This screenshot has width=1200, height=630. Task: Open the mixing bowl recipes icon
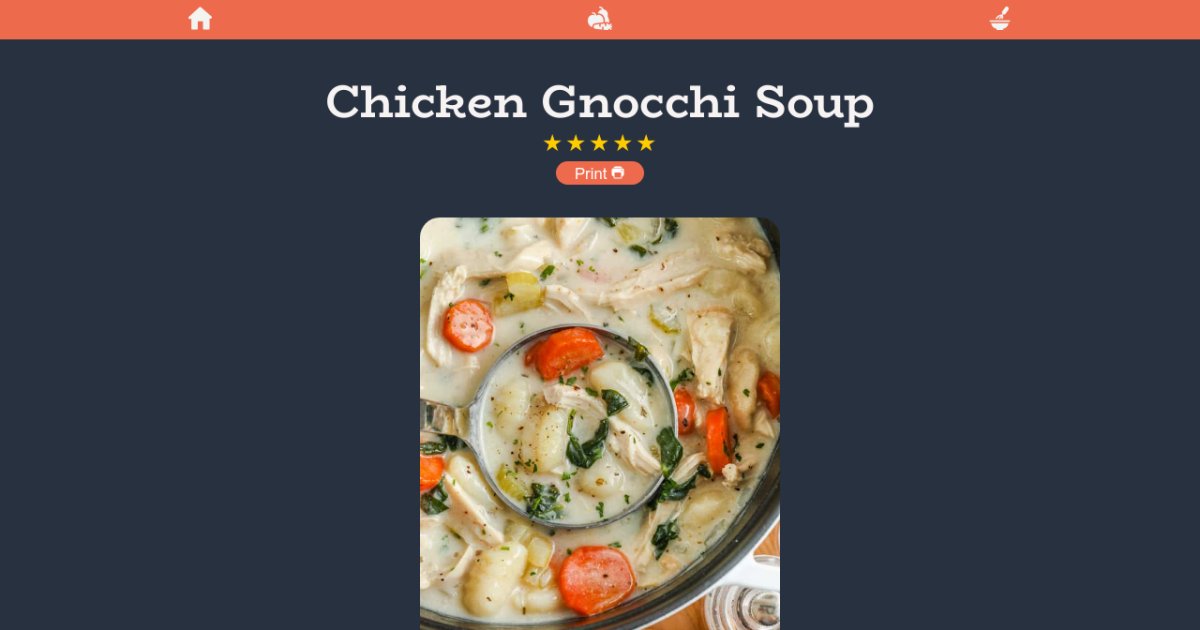point(1000,19)
